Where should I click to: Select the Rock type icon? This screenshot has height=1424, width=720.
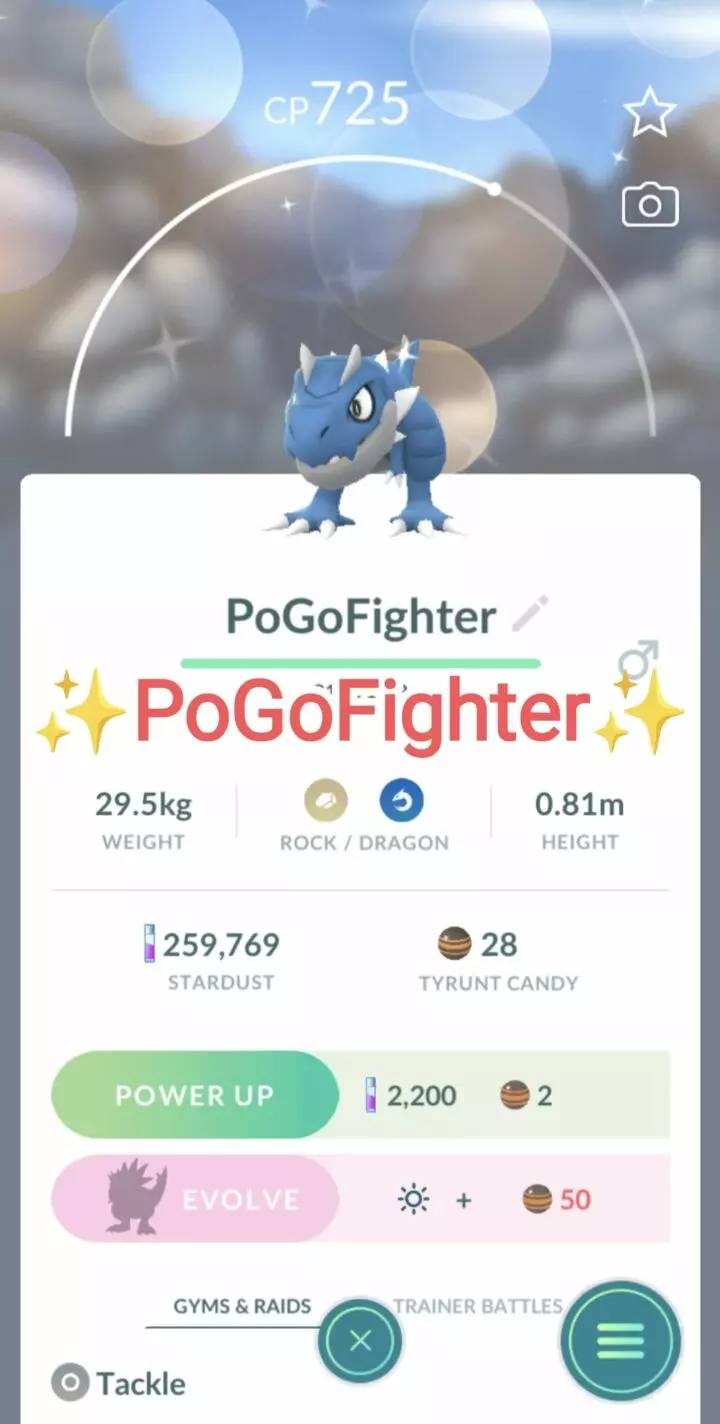[324, 802]
